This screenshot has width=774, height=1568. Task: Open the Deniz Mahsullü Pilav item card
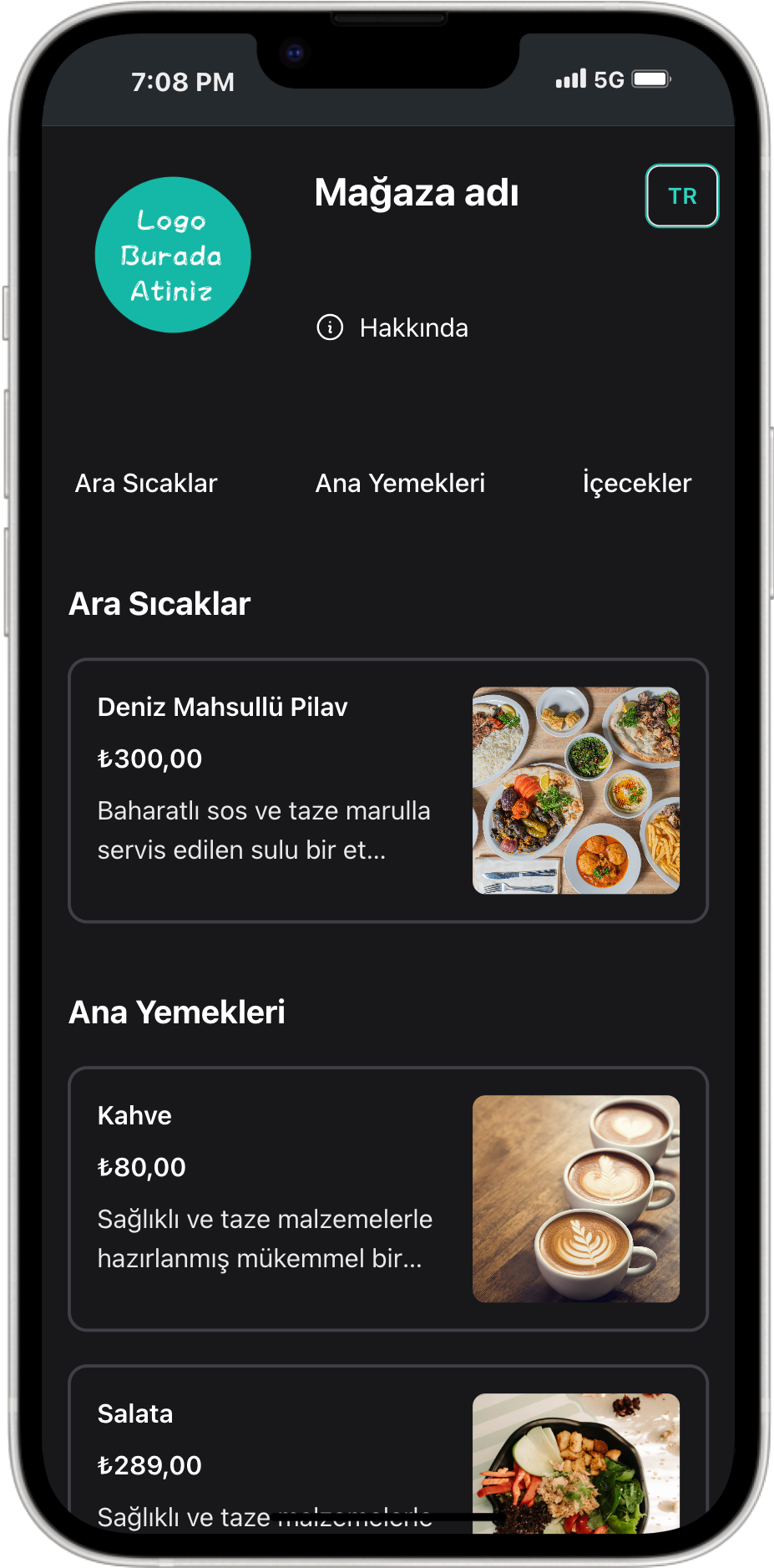coord(387,790)
